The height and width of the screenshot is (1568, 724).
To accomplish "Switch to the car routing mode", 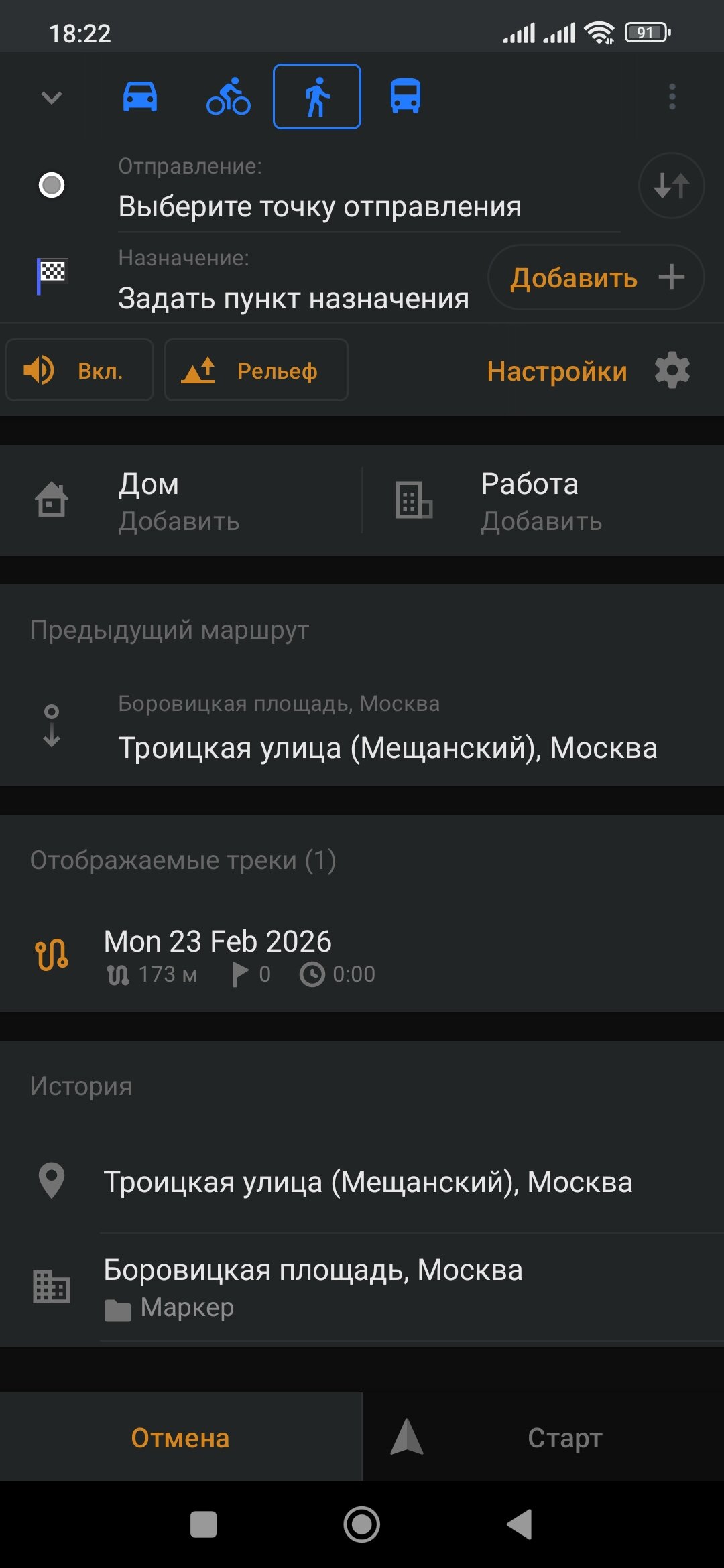I will (140, 96).
